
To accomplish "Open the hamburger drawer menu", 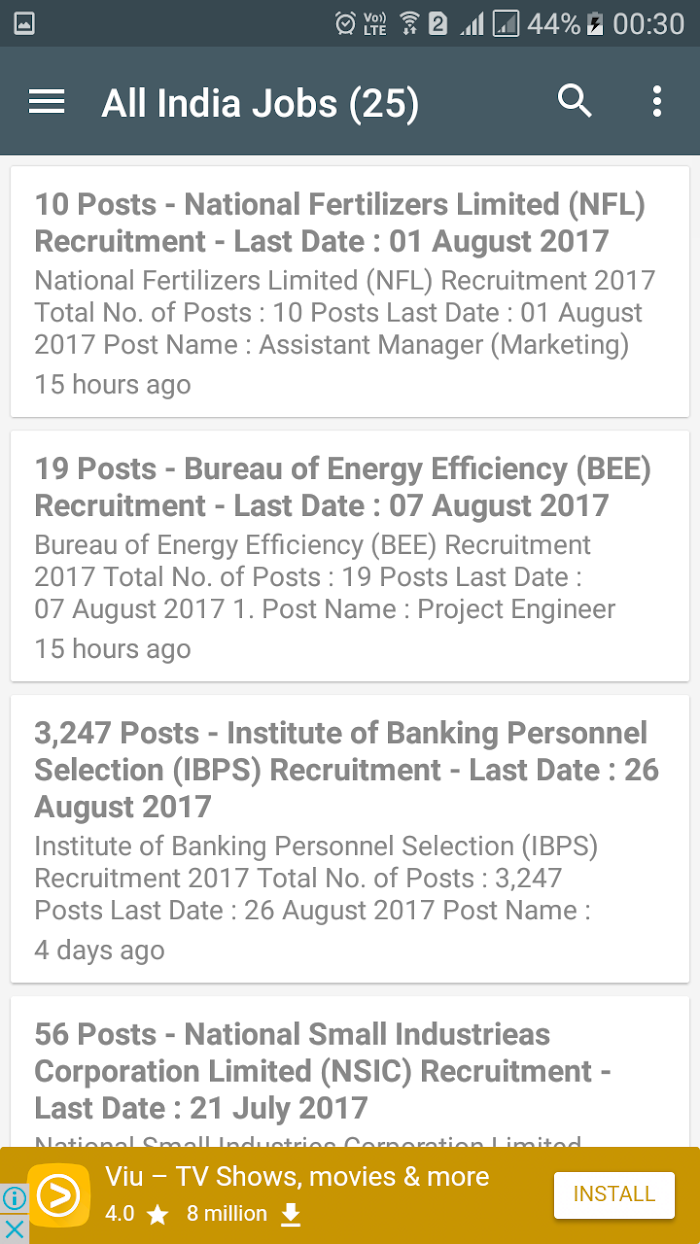I will tap(47, 102).
